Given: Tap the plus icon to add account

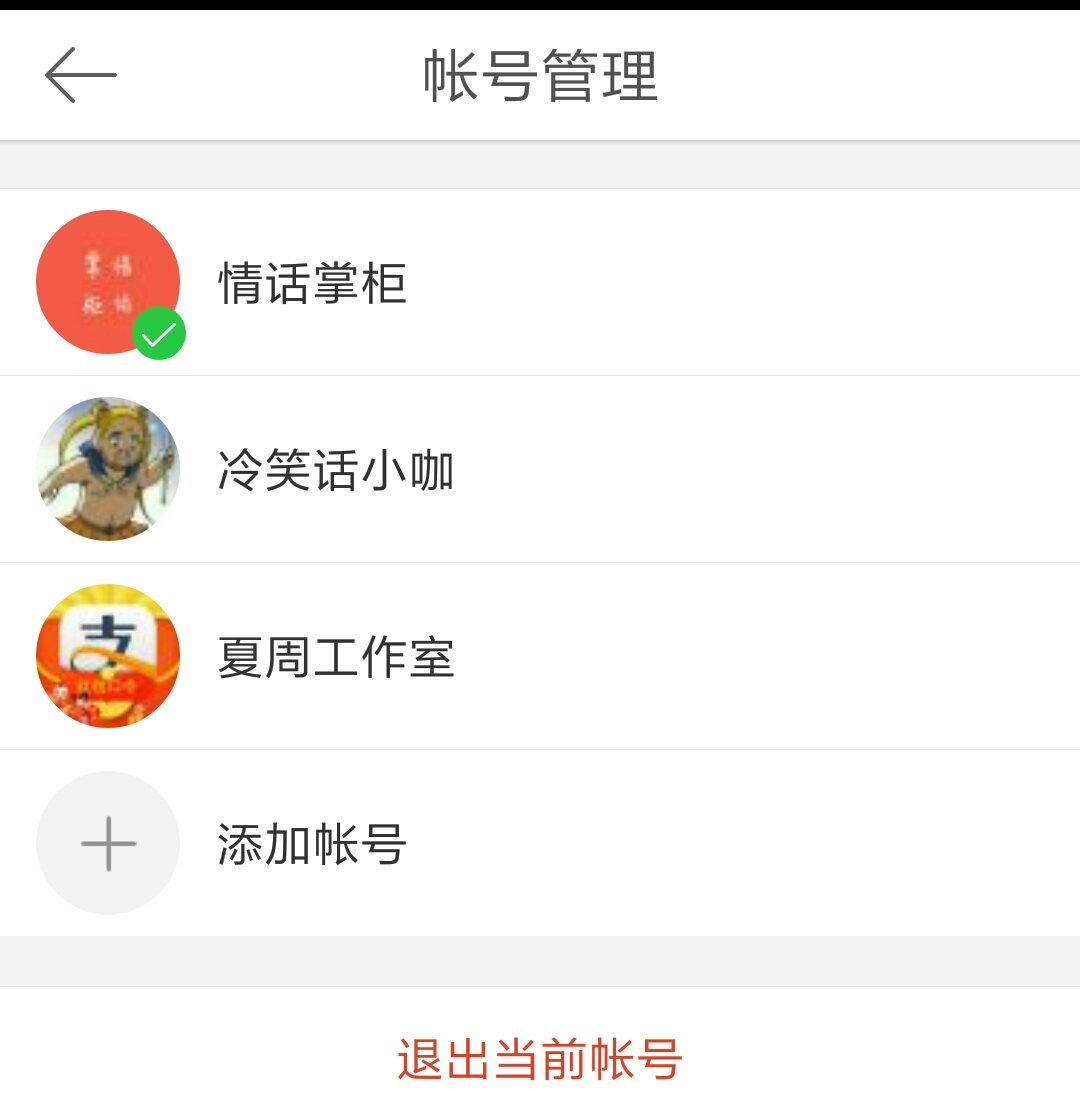Looking at the screenshot, I should click(108, 843).
